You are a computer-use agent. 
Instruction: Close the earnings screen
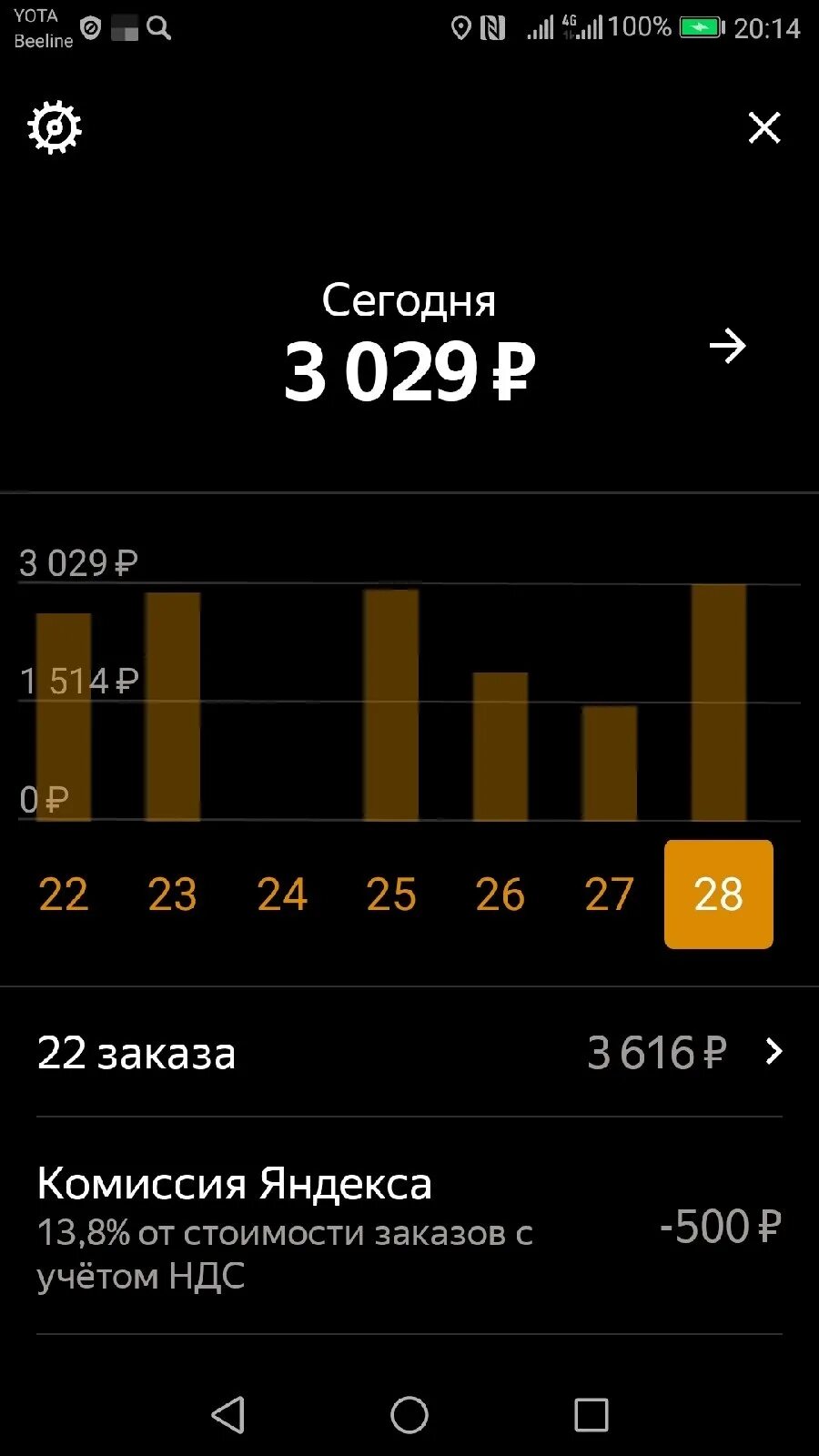coord(764,127)
